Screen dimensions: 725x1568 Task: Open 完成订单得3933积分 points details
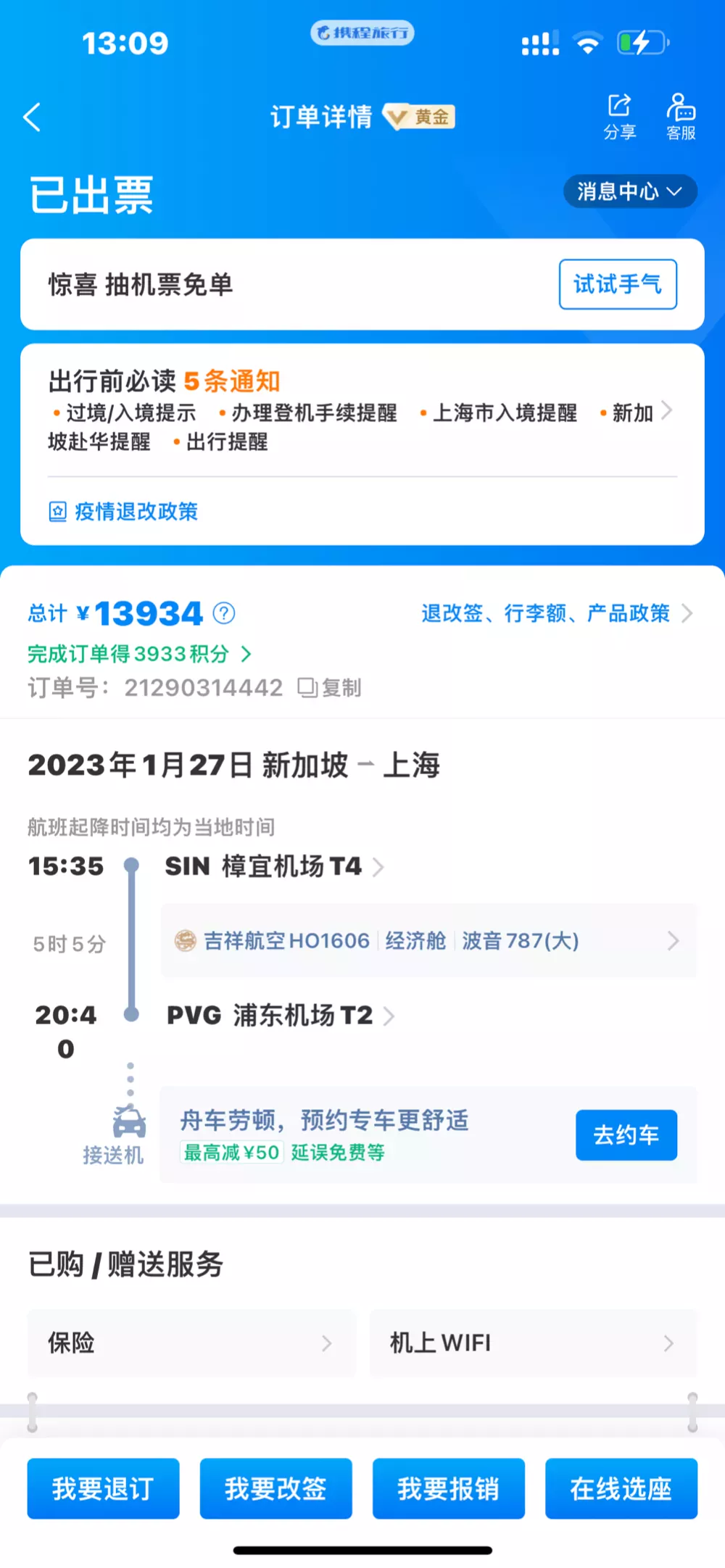(x=139, y=654)
